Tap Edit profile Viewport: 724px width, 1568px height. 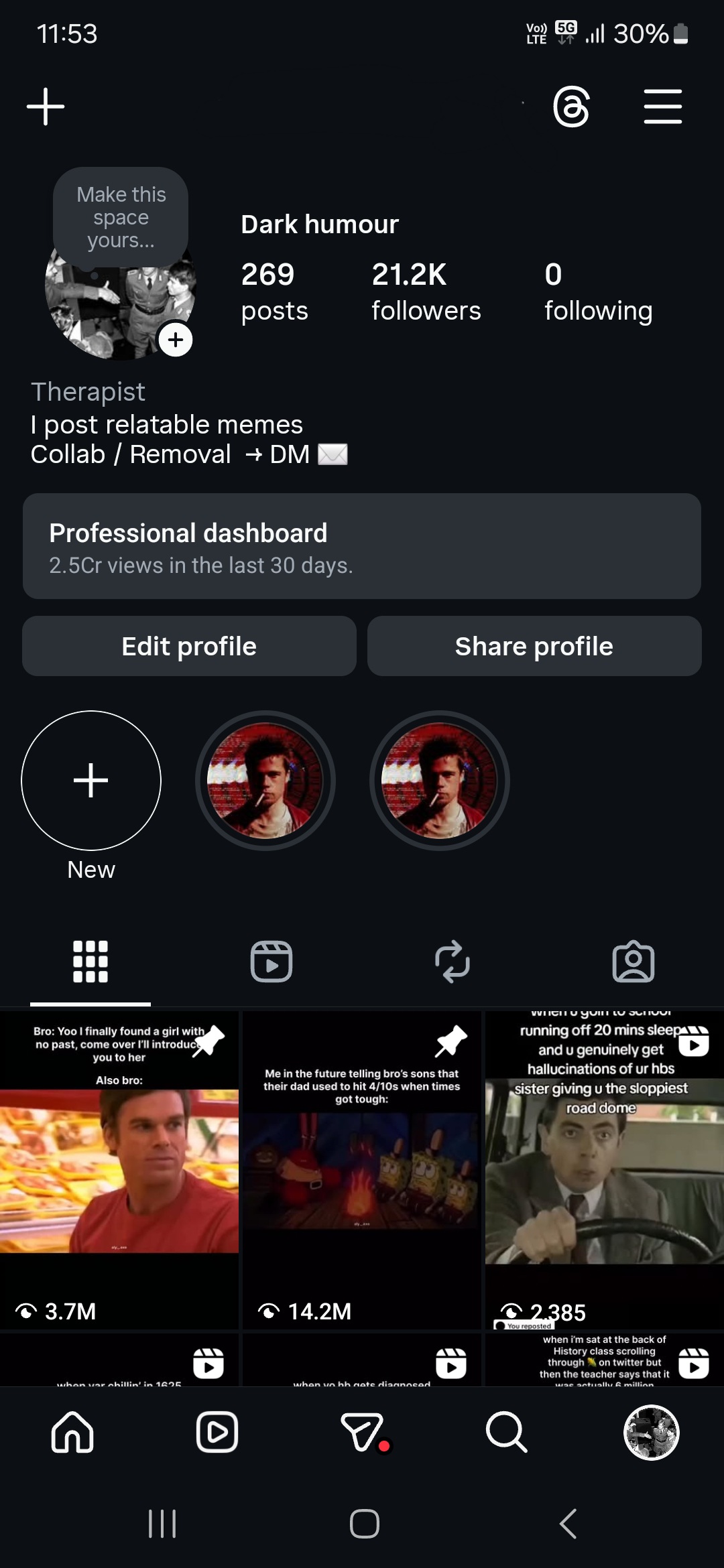click(x=189, y=646)
